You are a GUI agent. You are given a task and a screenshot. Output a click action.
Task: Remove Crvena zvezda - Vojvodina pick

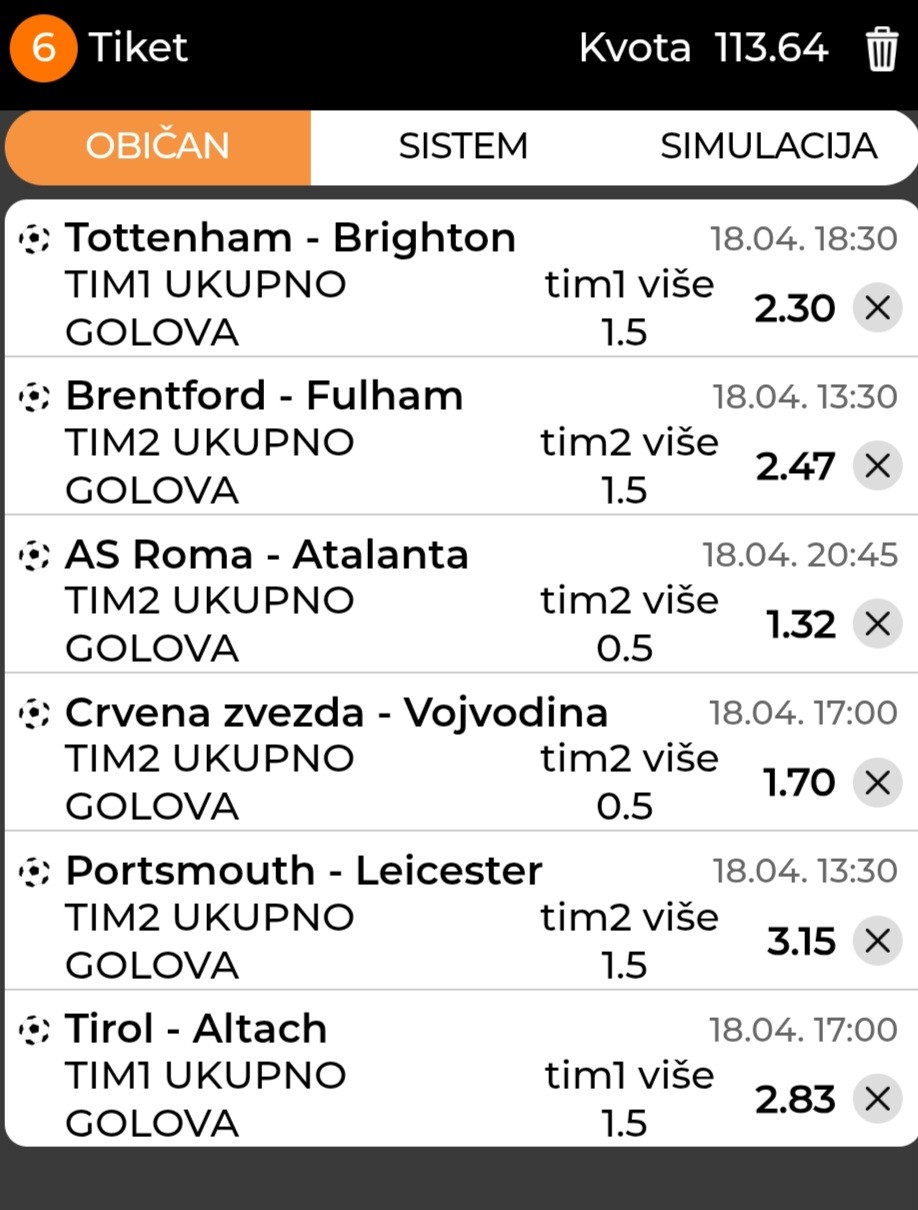[x=877, y=782]
